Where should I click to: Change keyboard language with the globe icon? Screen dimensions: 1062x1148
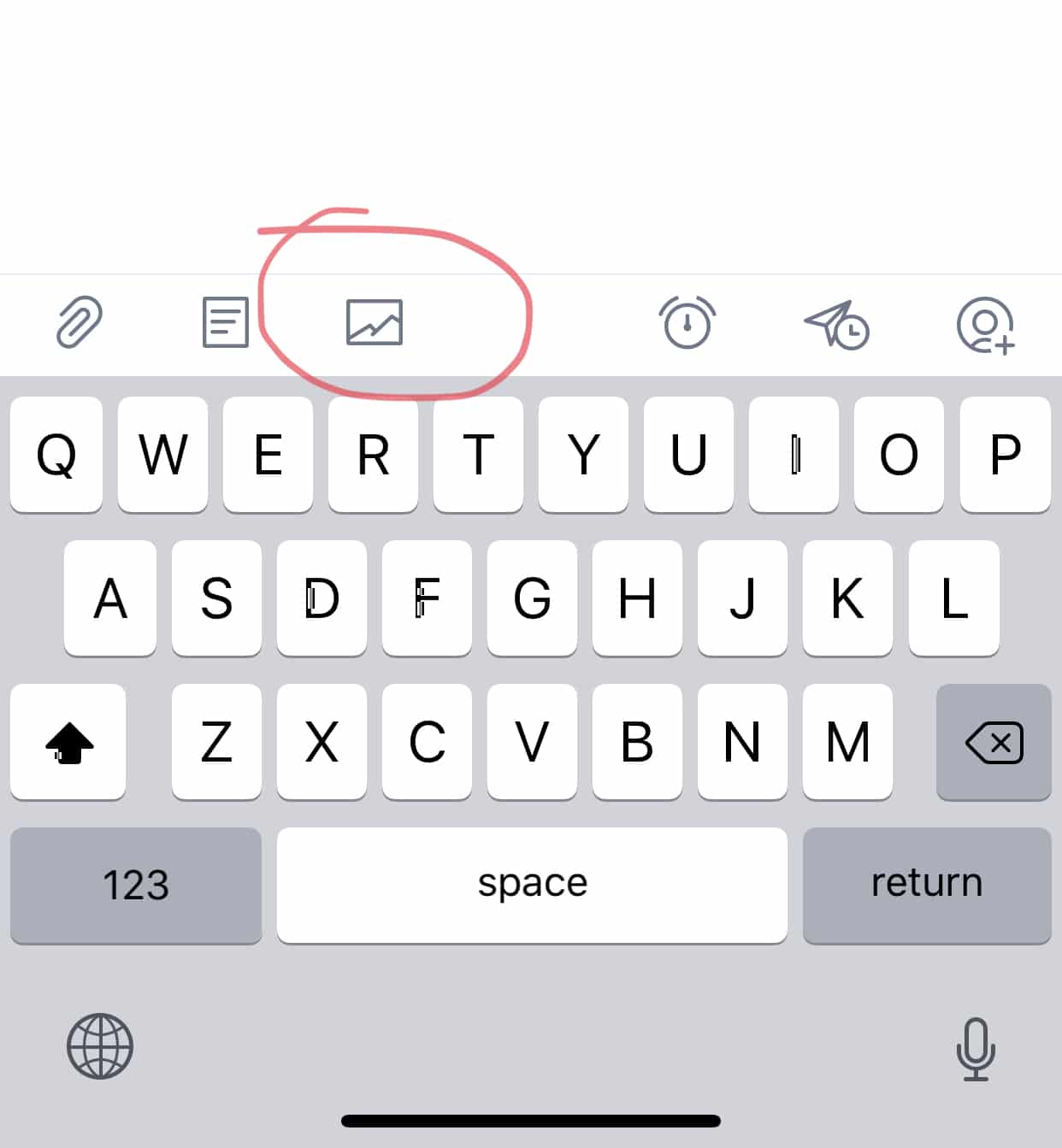(x=100, y=1046)
